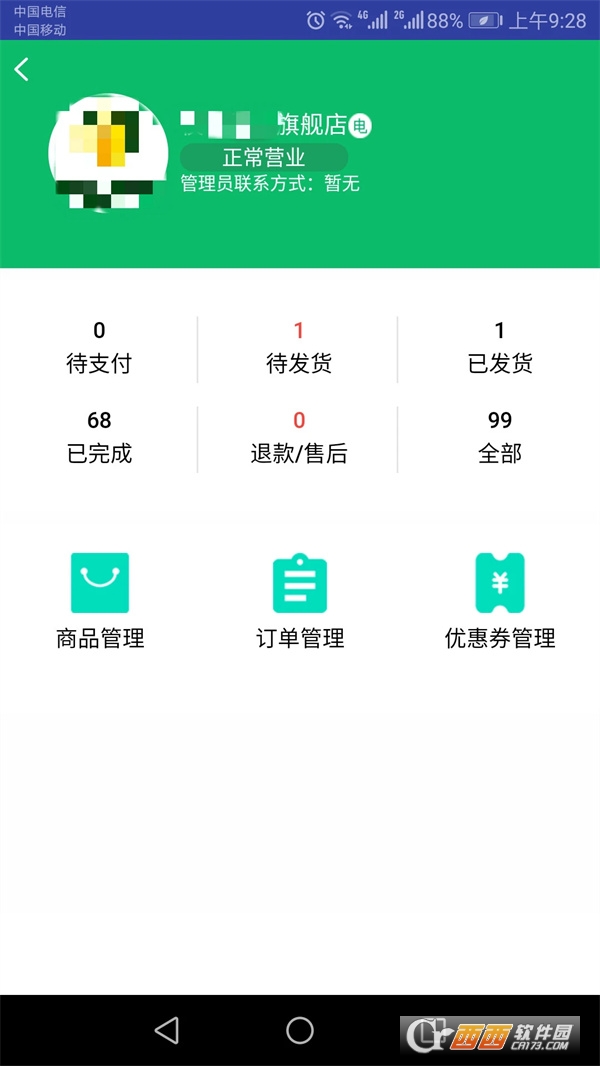
Task: Show 全部 all orders
Action: (x=499, y=437)
